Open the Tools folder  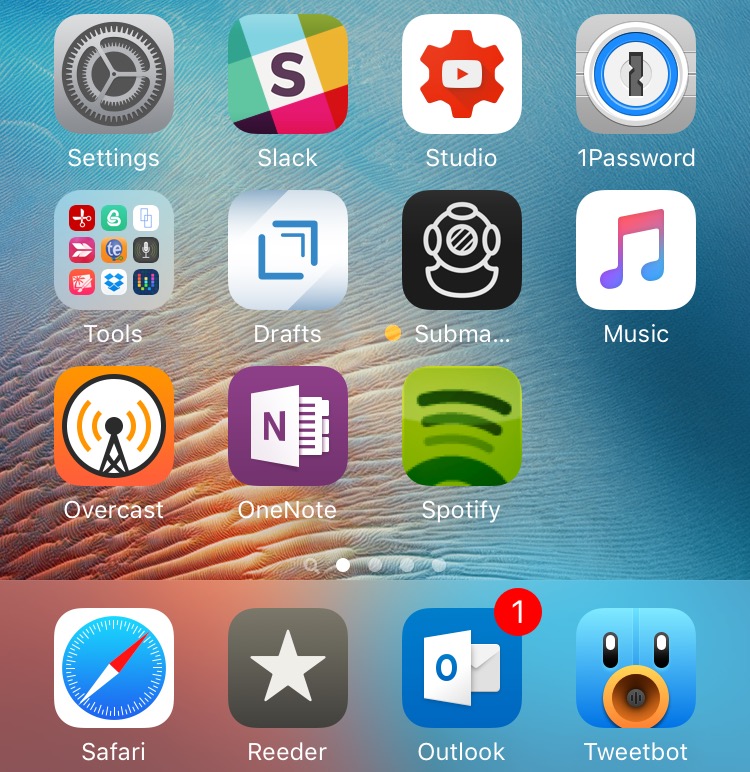point(113,250)
